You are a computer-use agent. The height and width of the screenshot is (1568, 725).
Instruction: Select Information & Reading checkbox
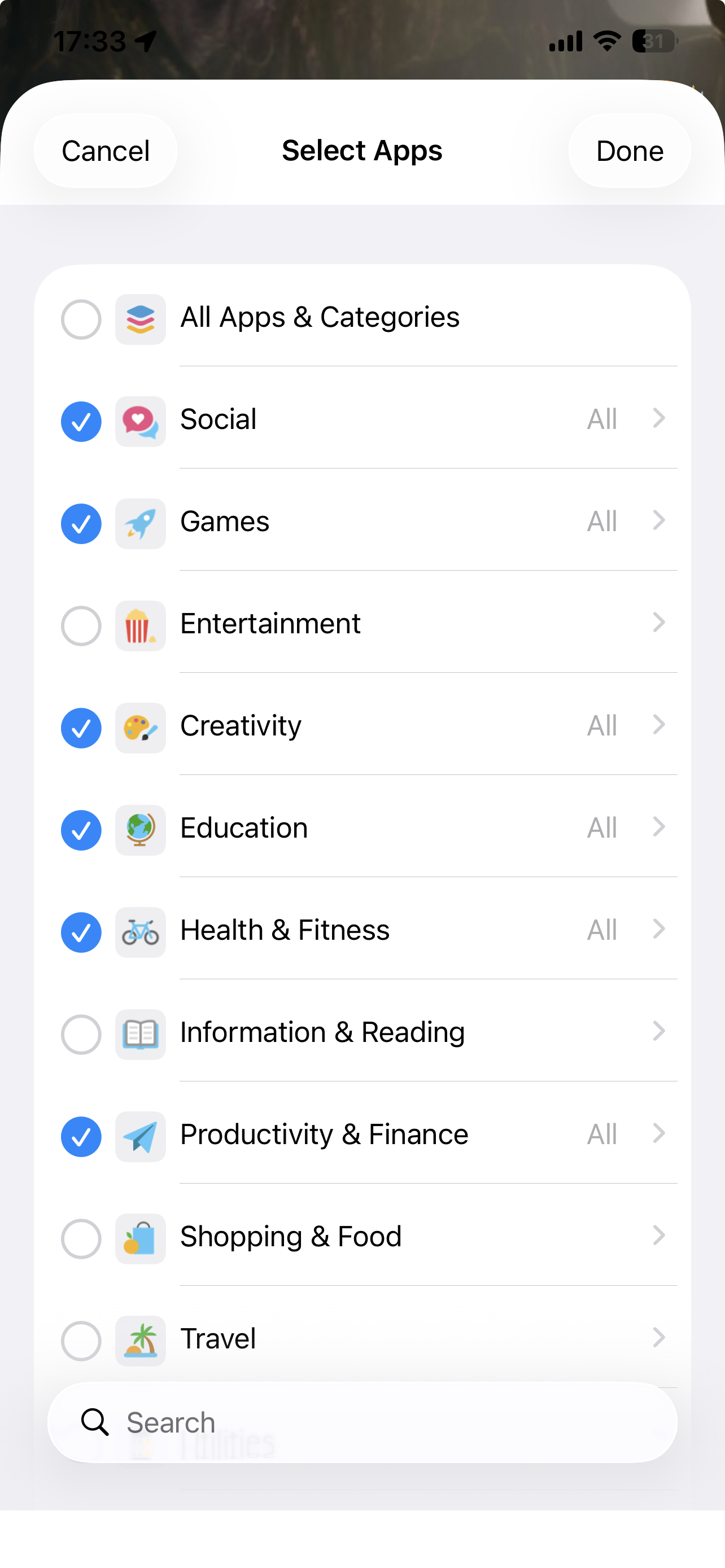(x=81, y=1035)
